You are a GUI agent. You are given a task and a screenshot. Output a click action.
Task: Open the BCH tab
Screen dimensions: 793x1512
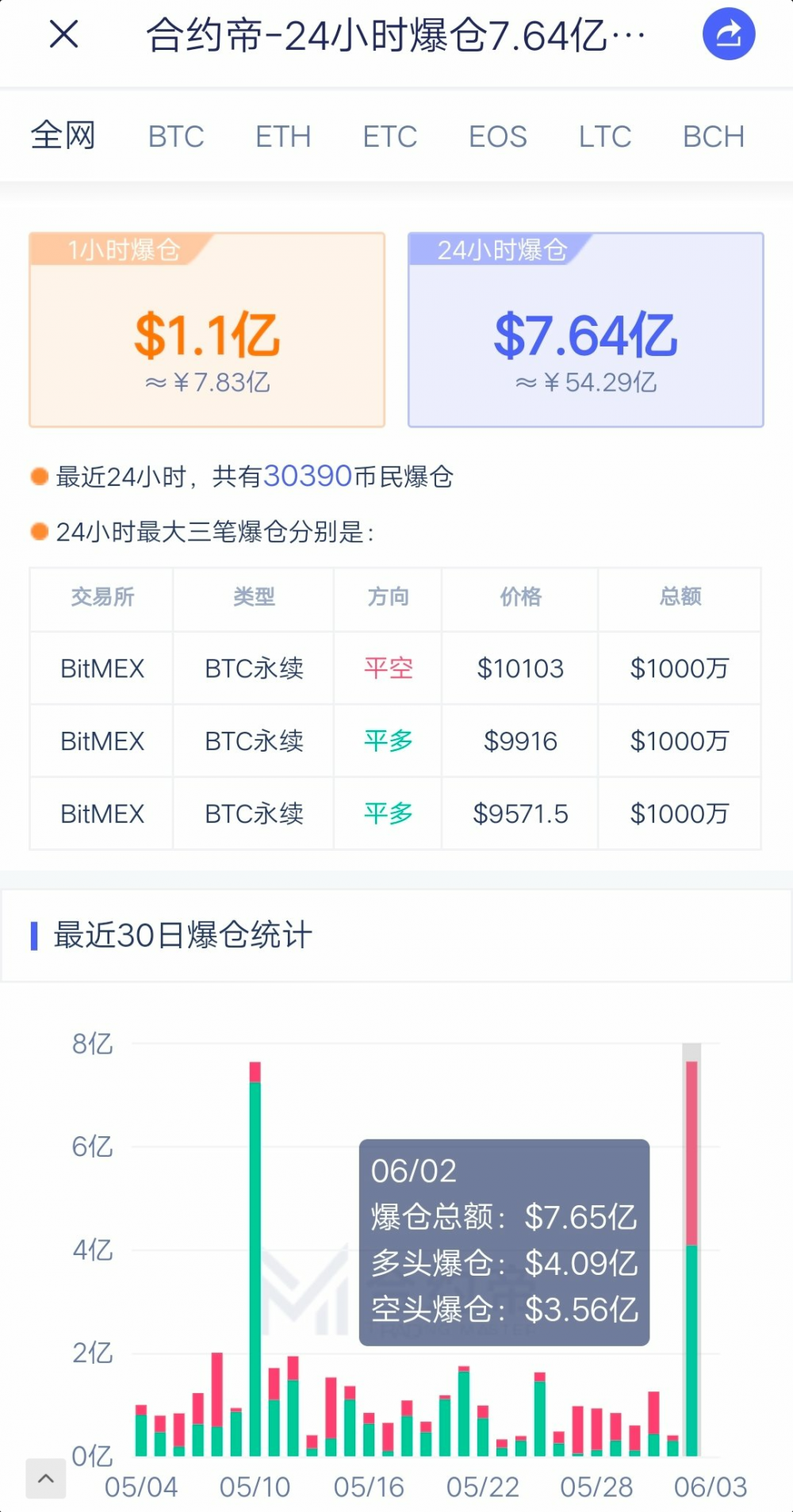pos(712,136)
